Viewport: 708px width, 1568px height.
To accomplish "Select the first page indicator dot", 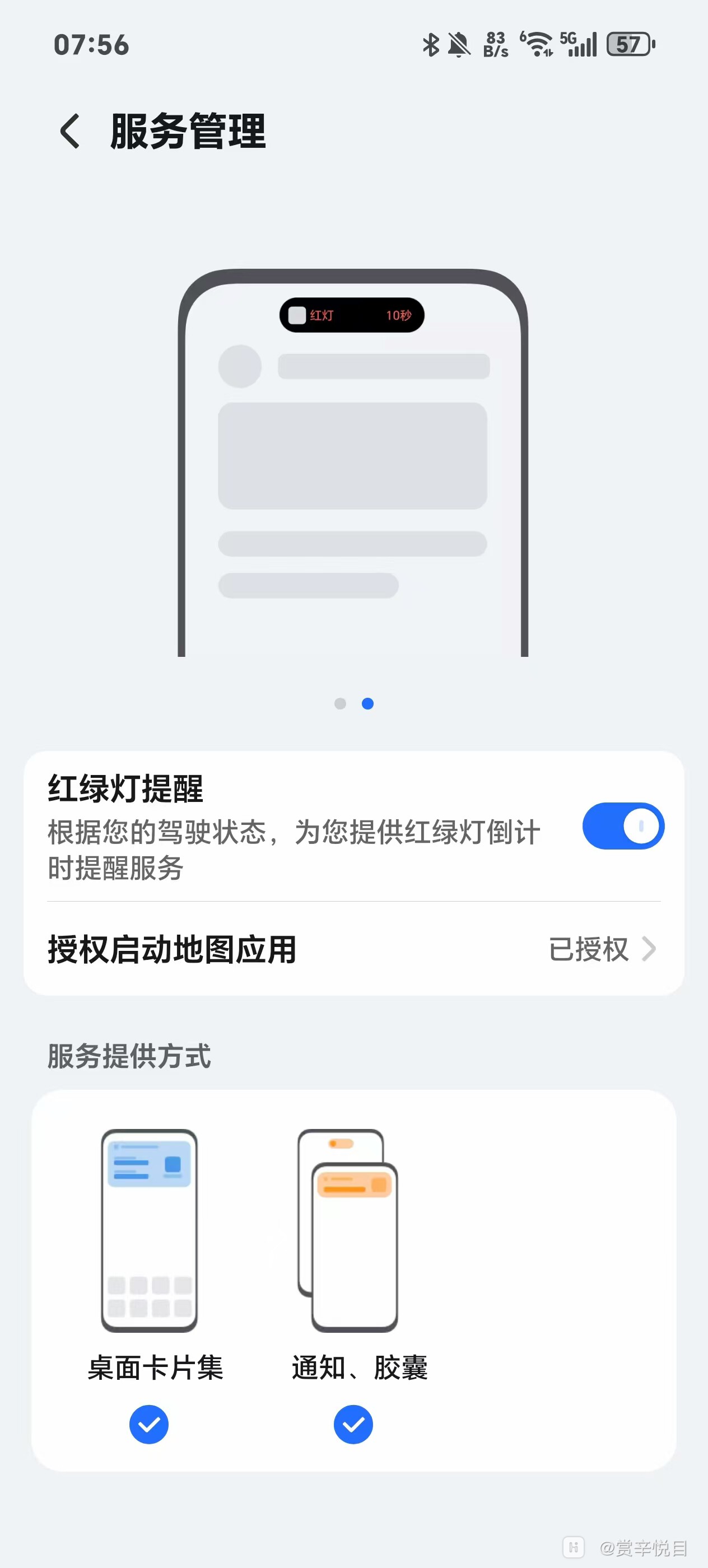I will click(x=341, y=704).
